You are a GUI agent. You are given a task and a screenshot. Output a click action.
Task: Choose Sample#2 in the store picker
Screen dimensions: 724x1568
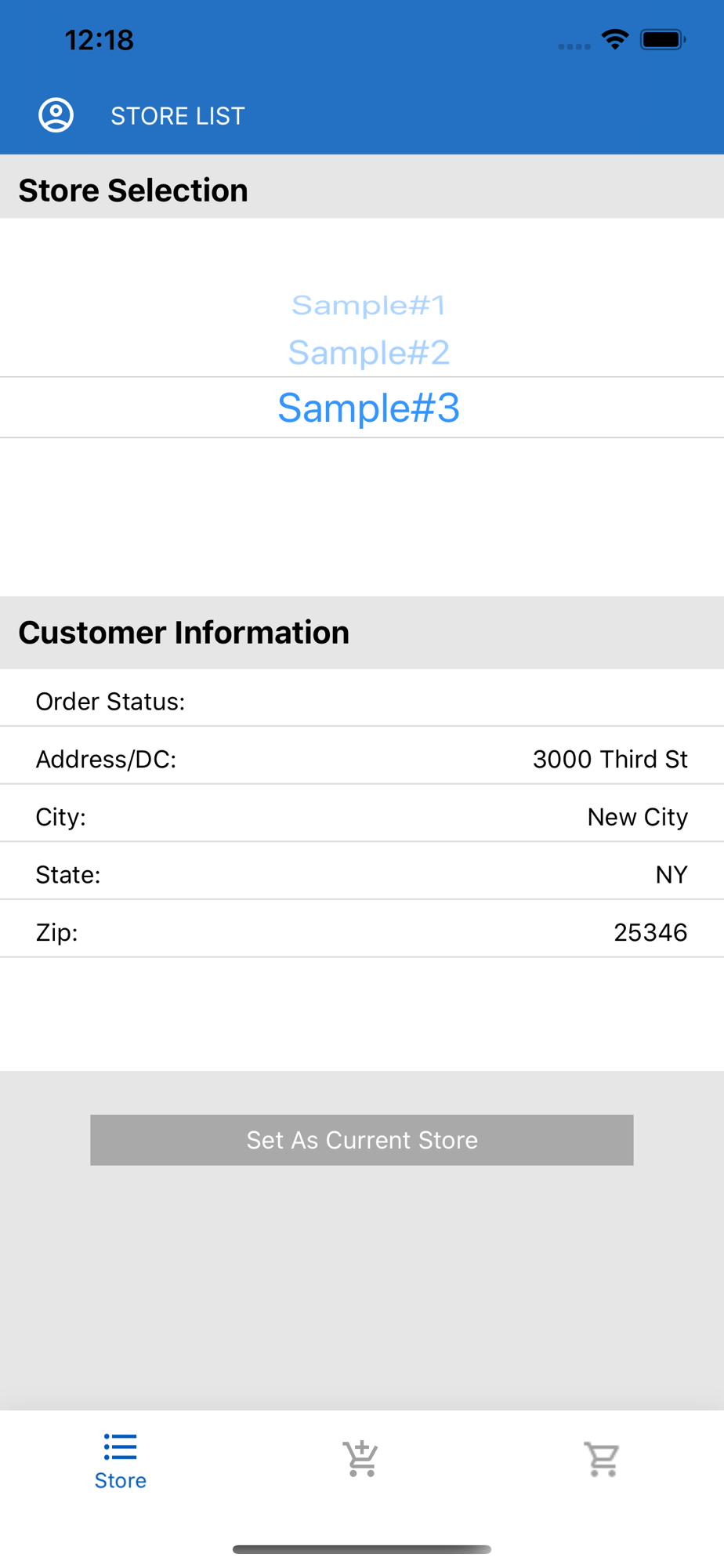(x=368, y=352)
